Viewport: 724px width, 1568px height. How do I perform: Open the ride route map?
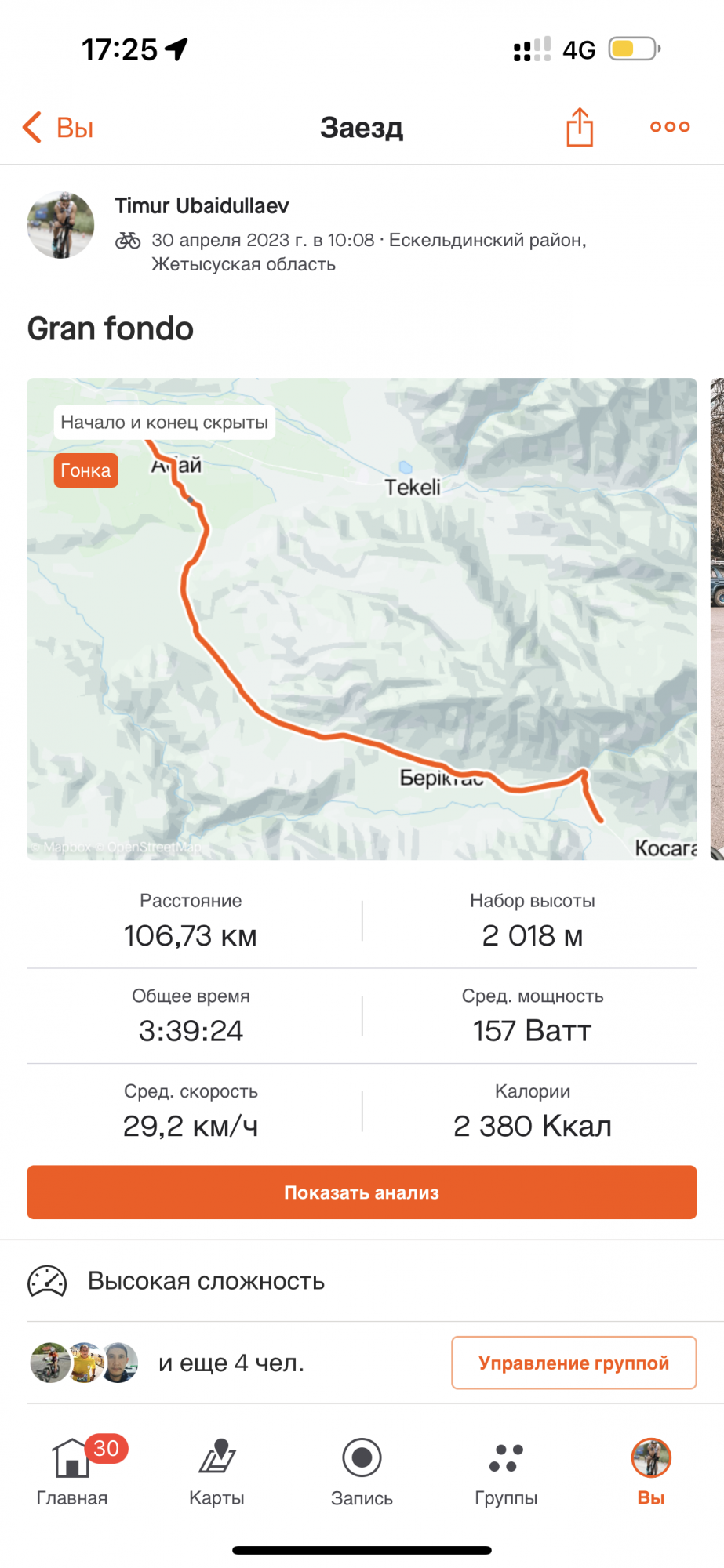362,619
